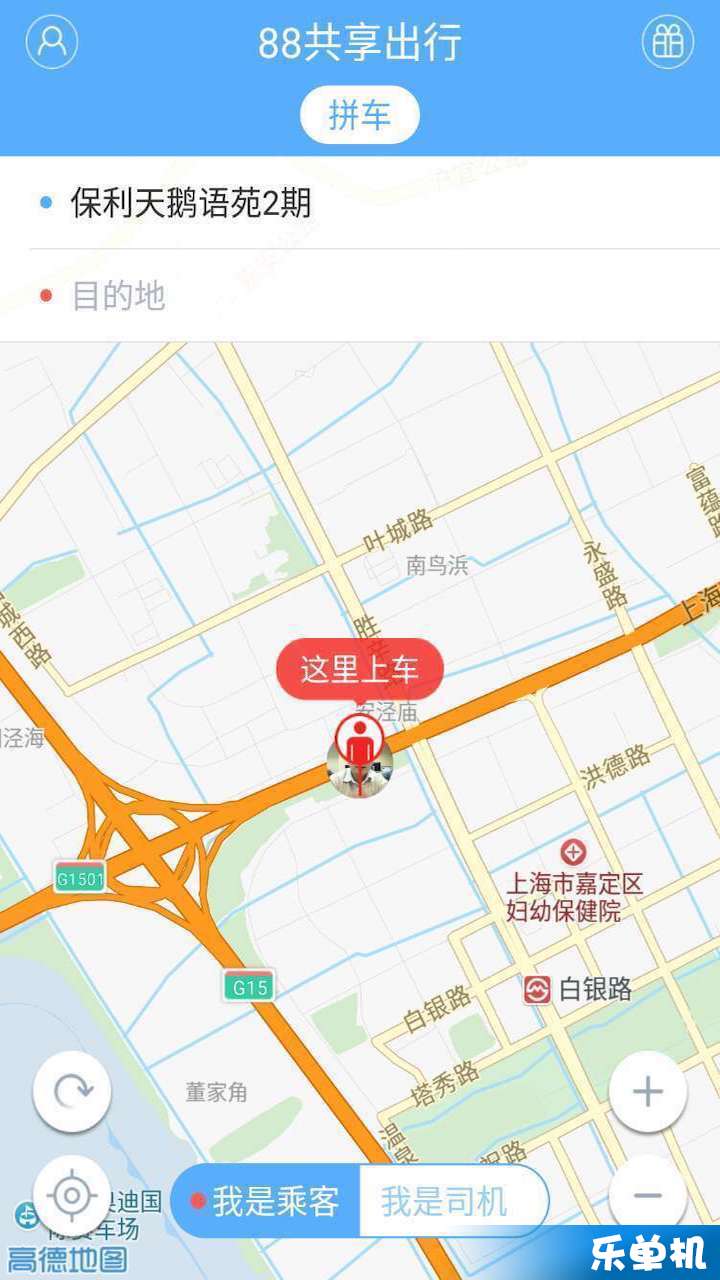Open the user profile icon
The height and width of the screenshot is (1280, 720).
(x=52, y=42)
